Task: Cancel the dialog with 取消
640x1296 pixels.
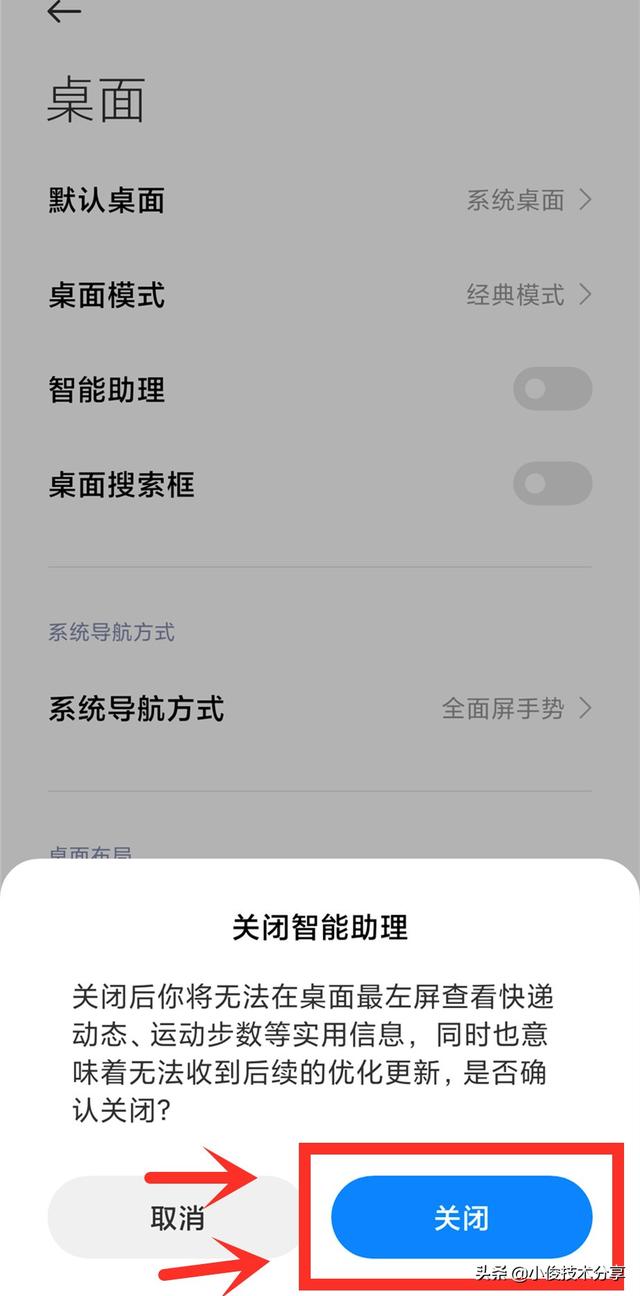Action: click(177, 1217)
